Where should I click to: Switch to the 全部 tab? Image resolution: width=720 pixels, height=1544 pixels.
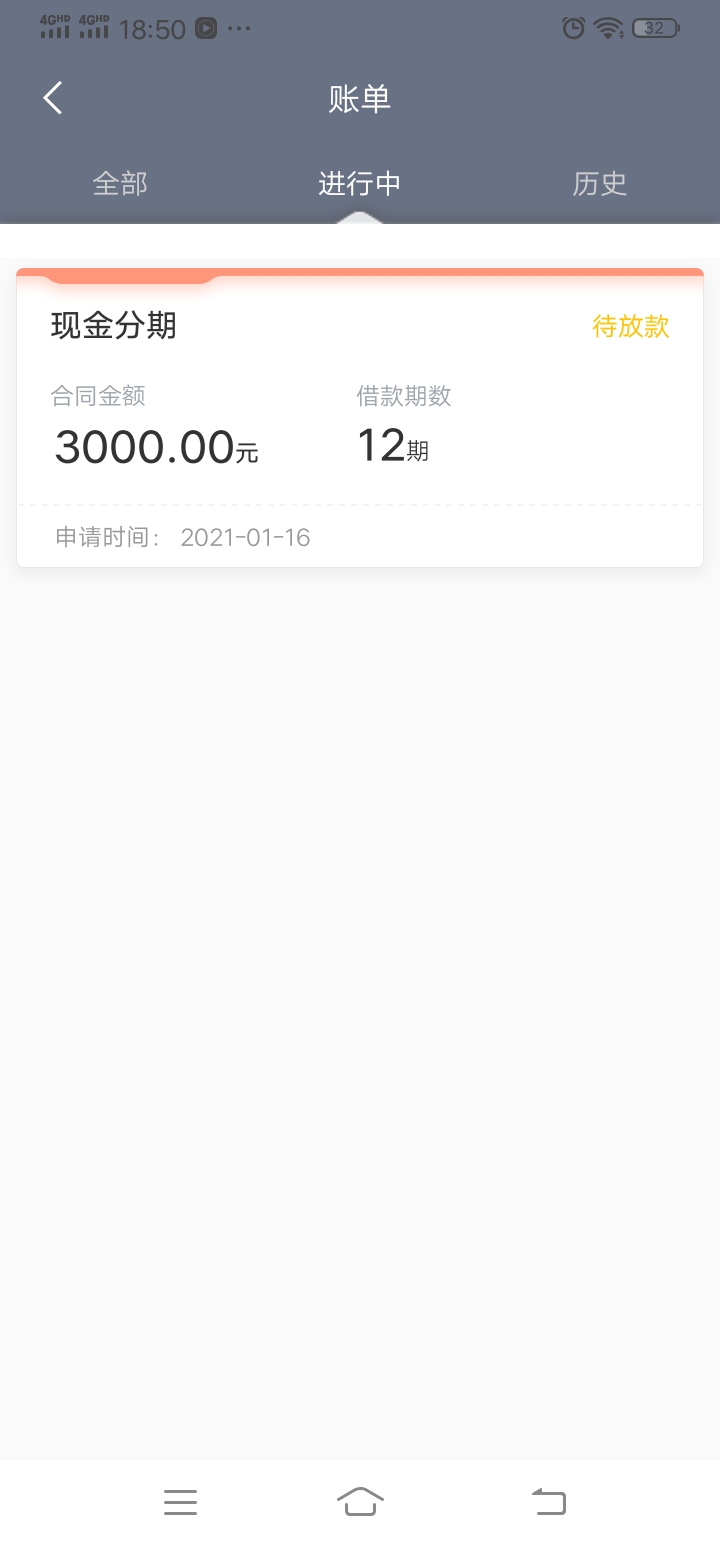click(x=120, y=184)
